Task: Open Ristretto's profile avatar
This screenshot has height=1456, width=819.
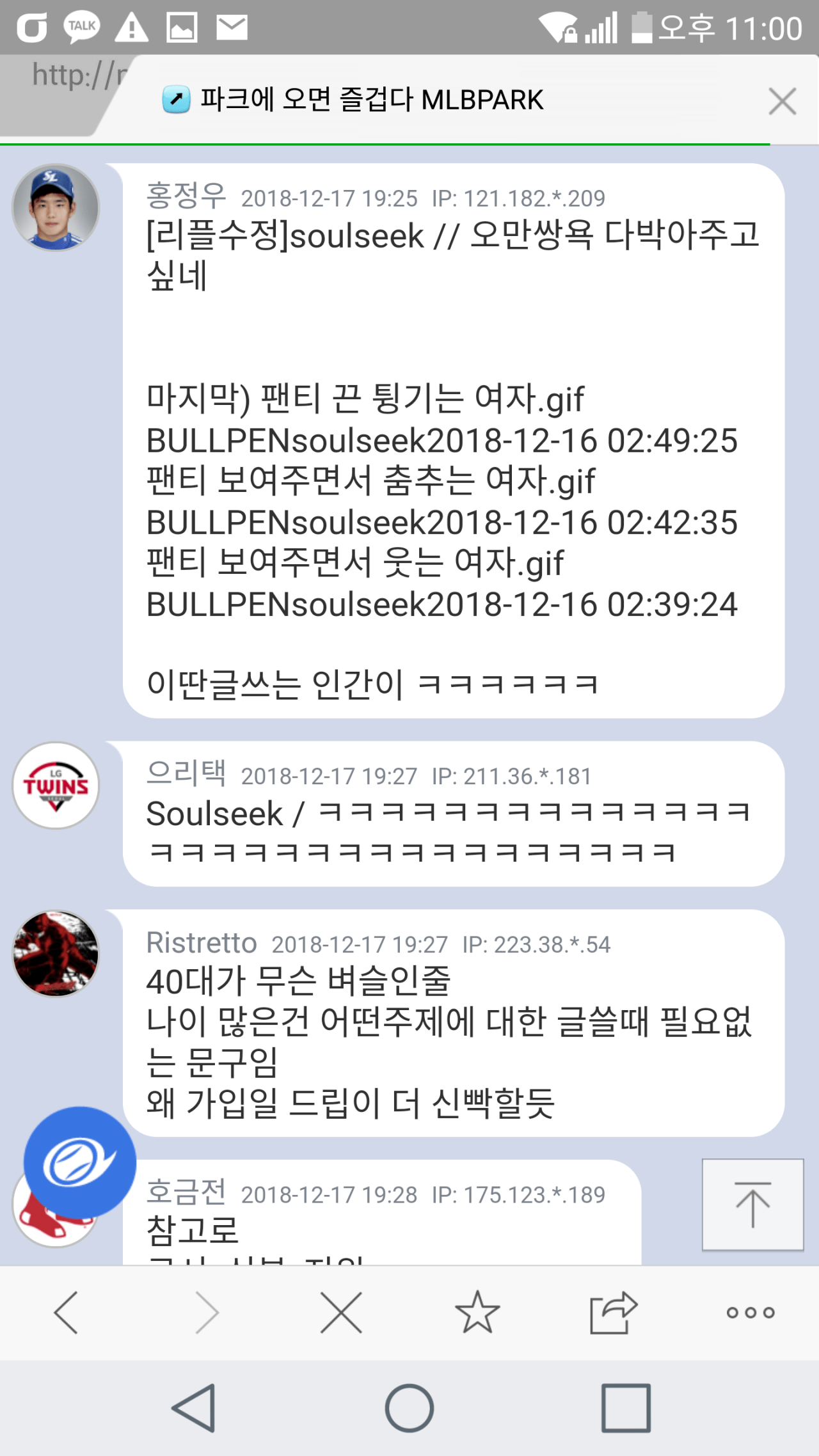Action: 56,954
